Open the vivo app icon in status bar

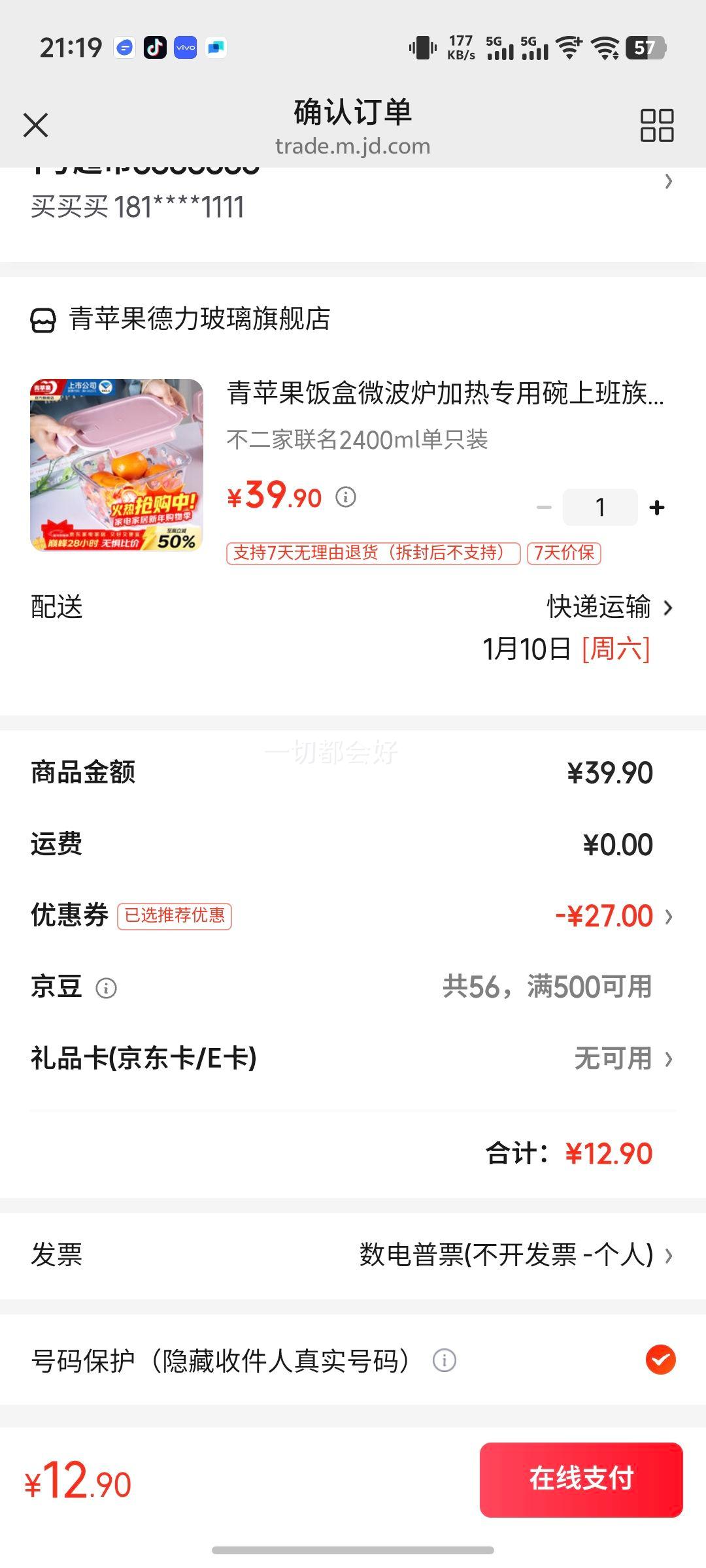click(185, 48)
